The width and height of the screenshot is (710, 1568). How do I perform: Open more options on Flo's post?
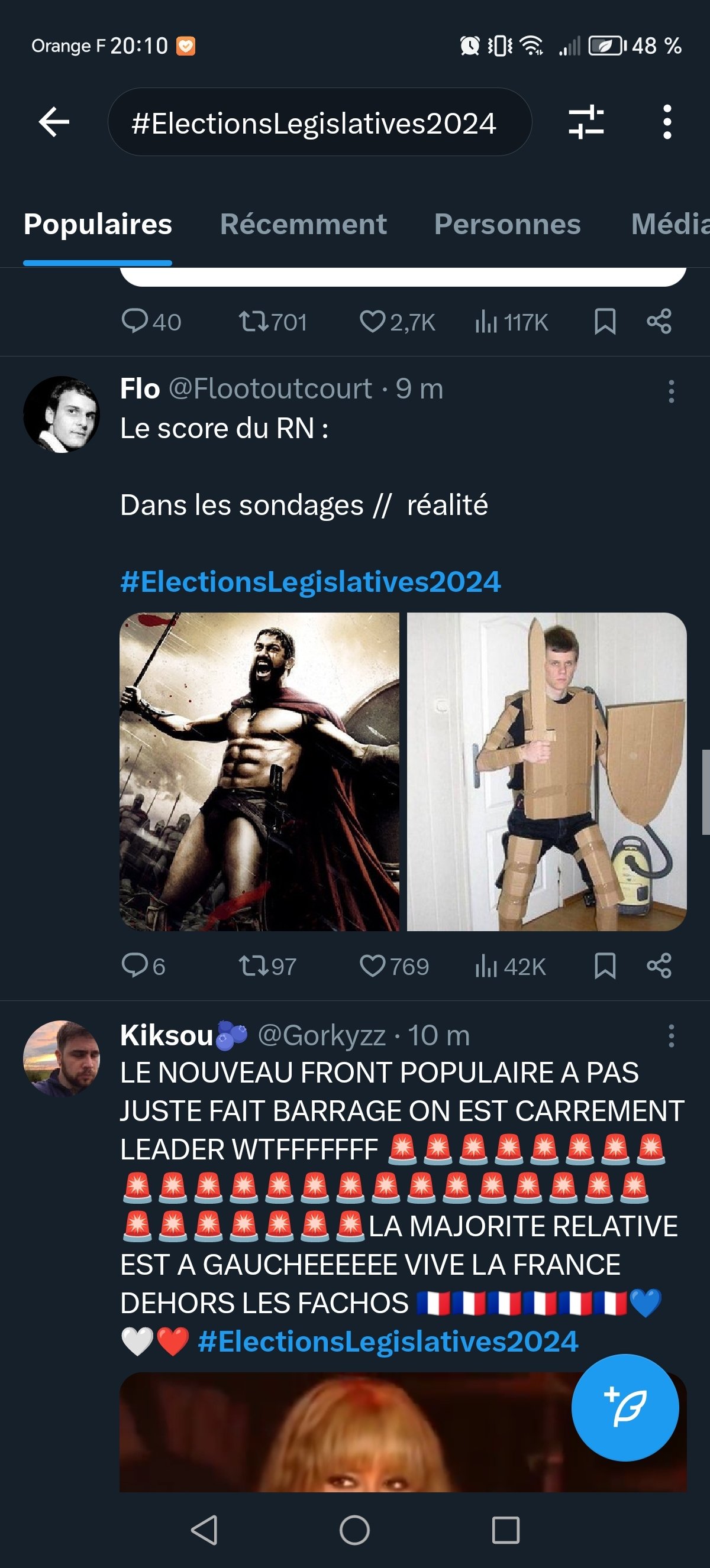click(671, 391)
